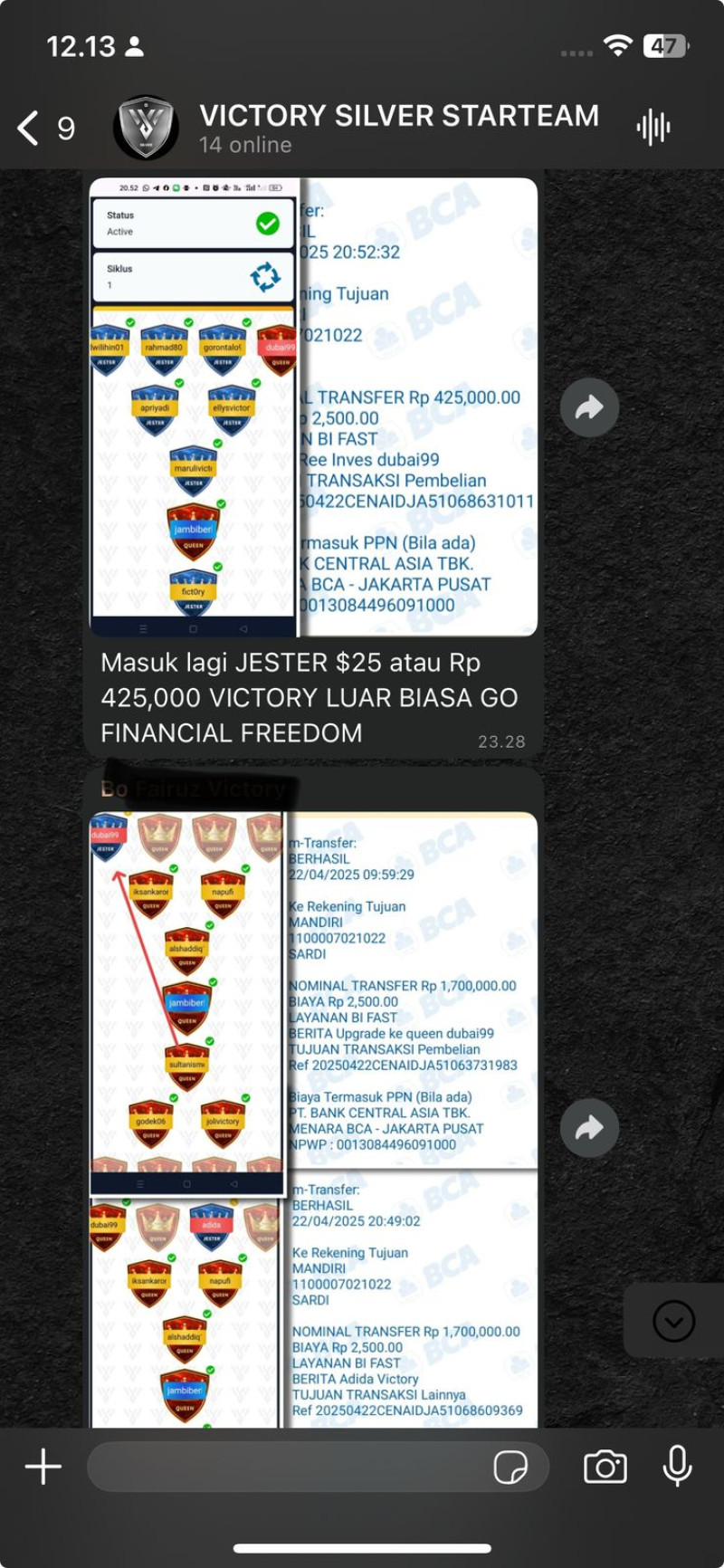Viewport: 724px width, 1568px height.
Task: Record a voice message with the microphone
Action: click(677, 1467)
